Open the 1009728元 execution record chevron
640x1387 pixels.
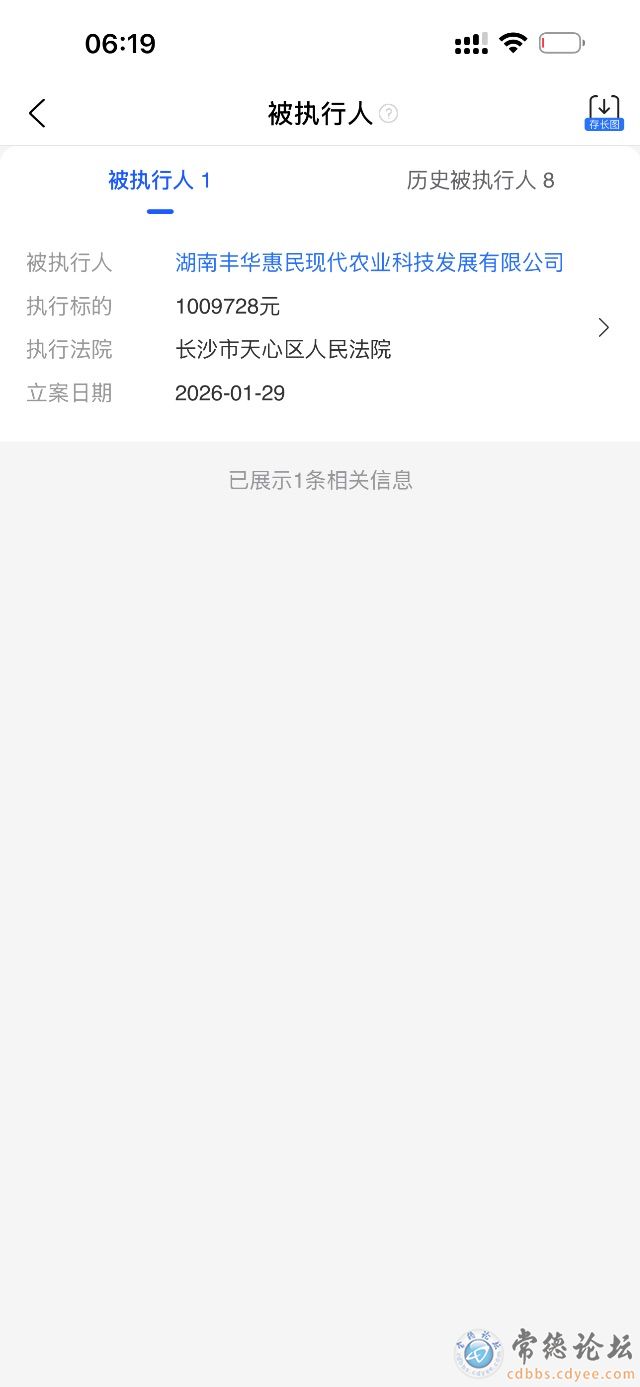tap(603, 328)
